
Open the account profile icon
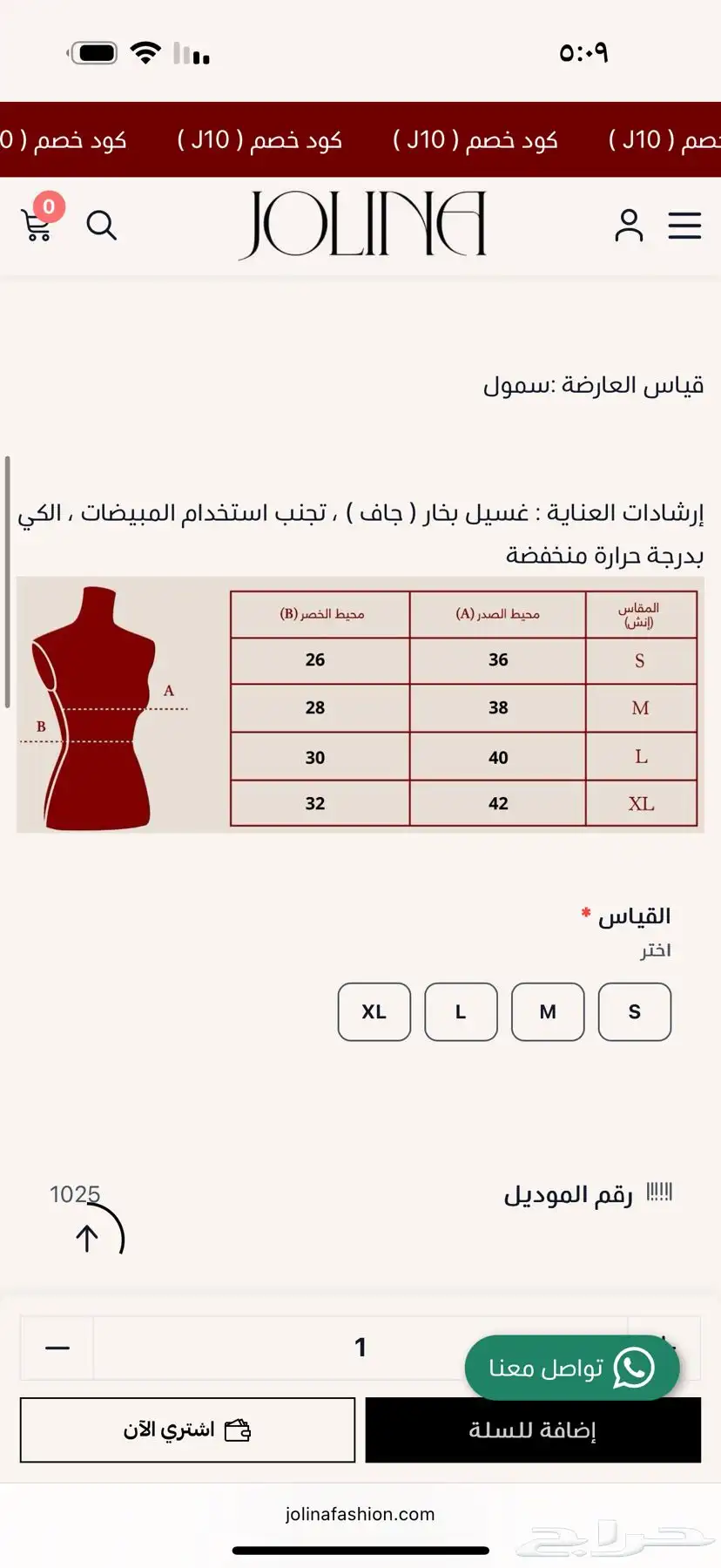[x=629, y=225]
